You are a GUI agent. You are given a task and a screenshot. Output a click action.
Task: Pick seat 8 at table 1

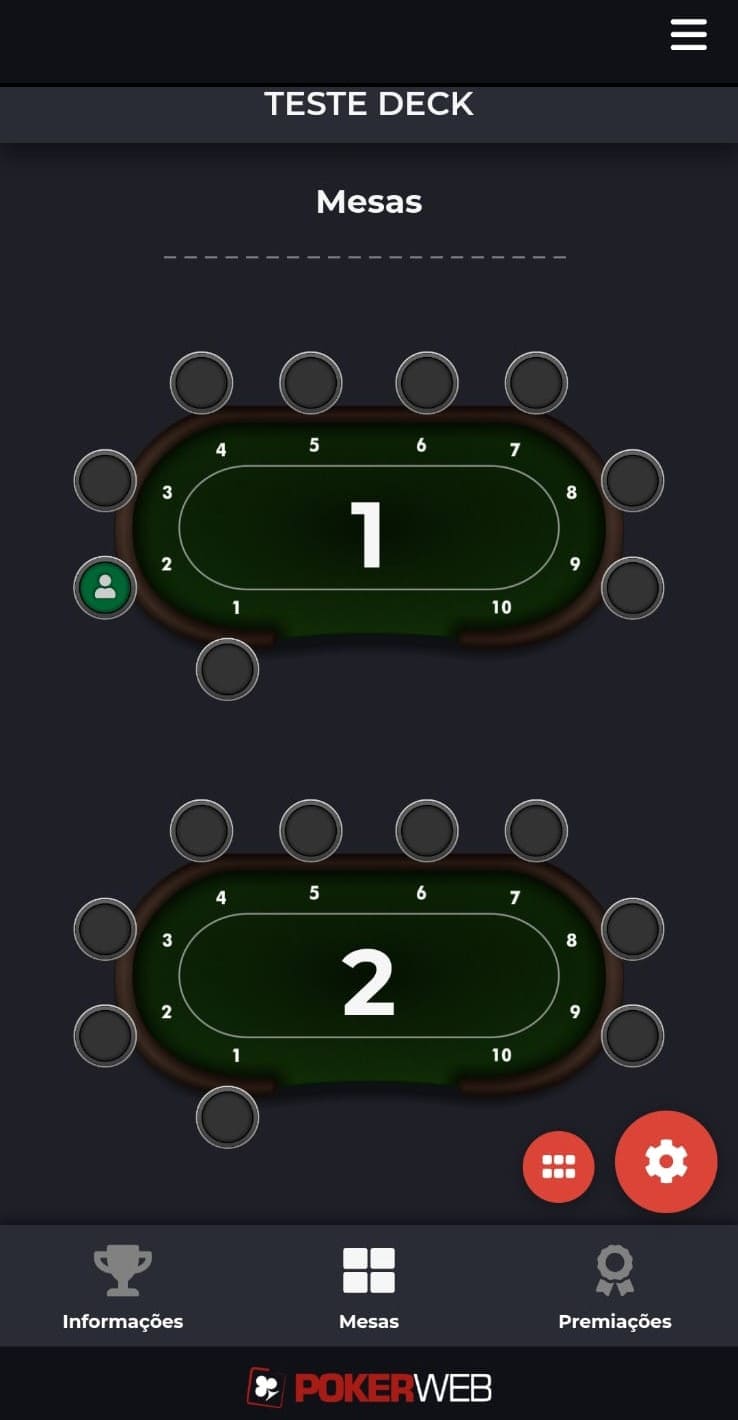coord(632,481)
